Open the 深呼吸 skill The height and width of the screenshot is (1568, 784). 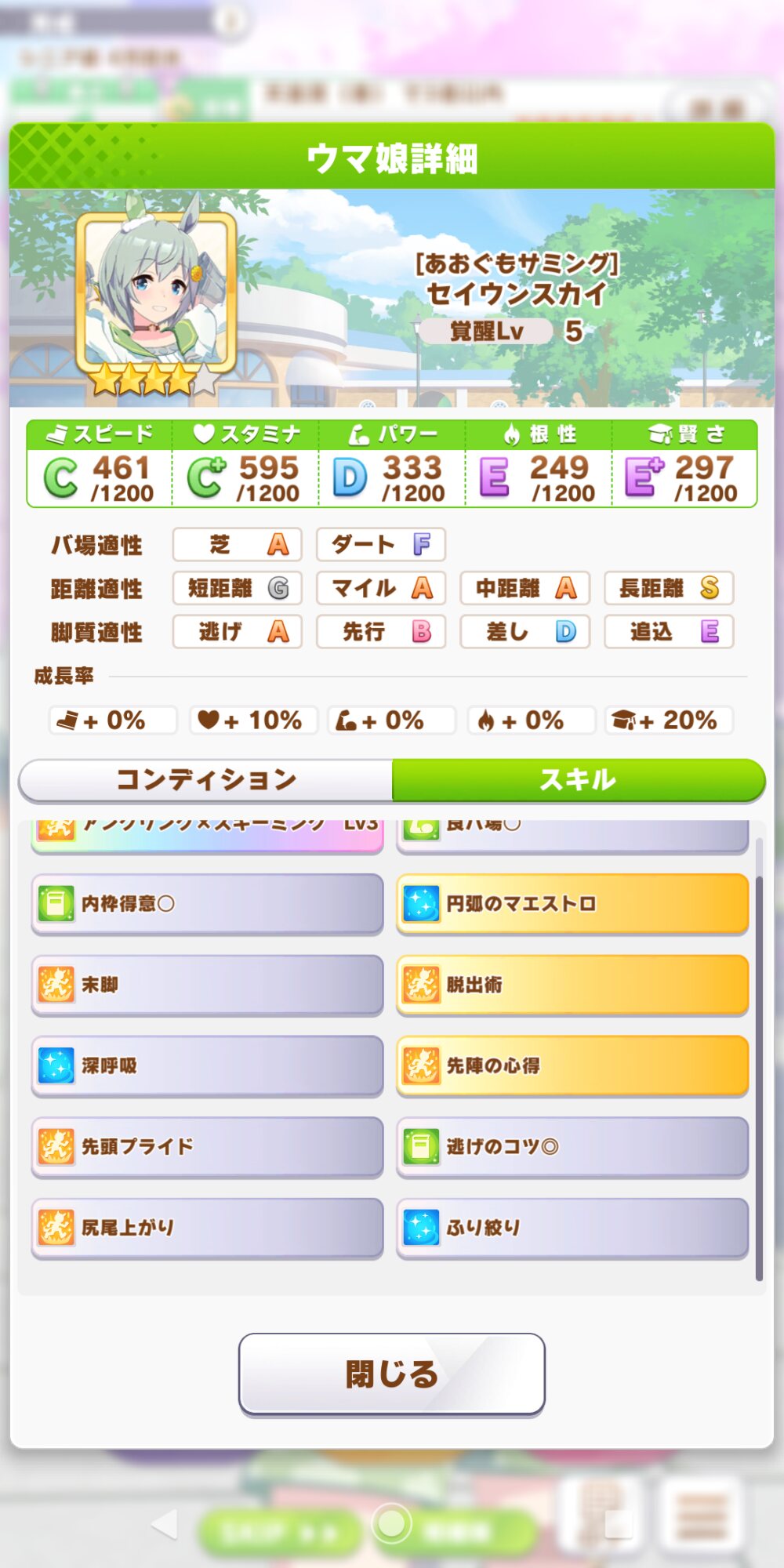pyautogui.click(x=207, y=1065)
